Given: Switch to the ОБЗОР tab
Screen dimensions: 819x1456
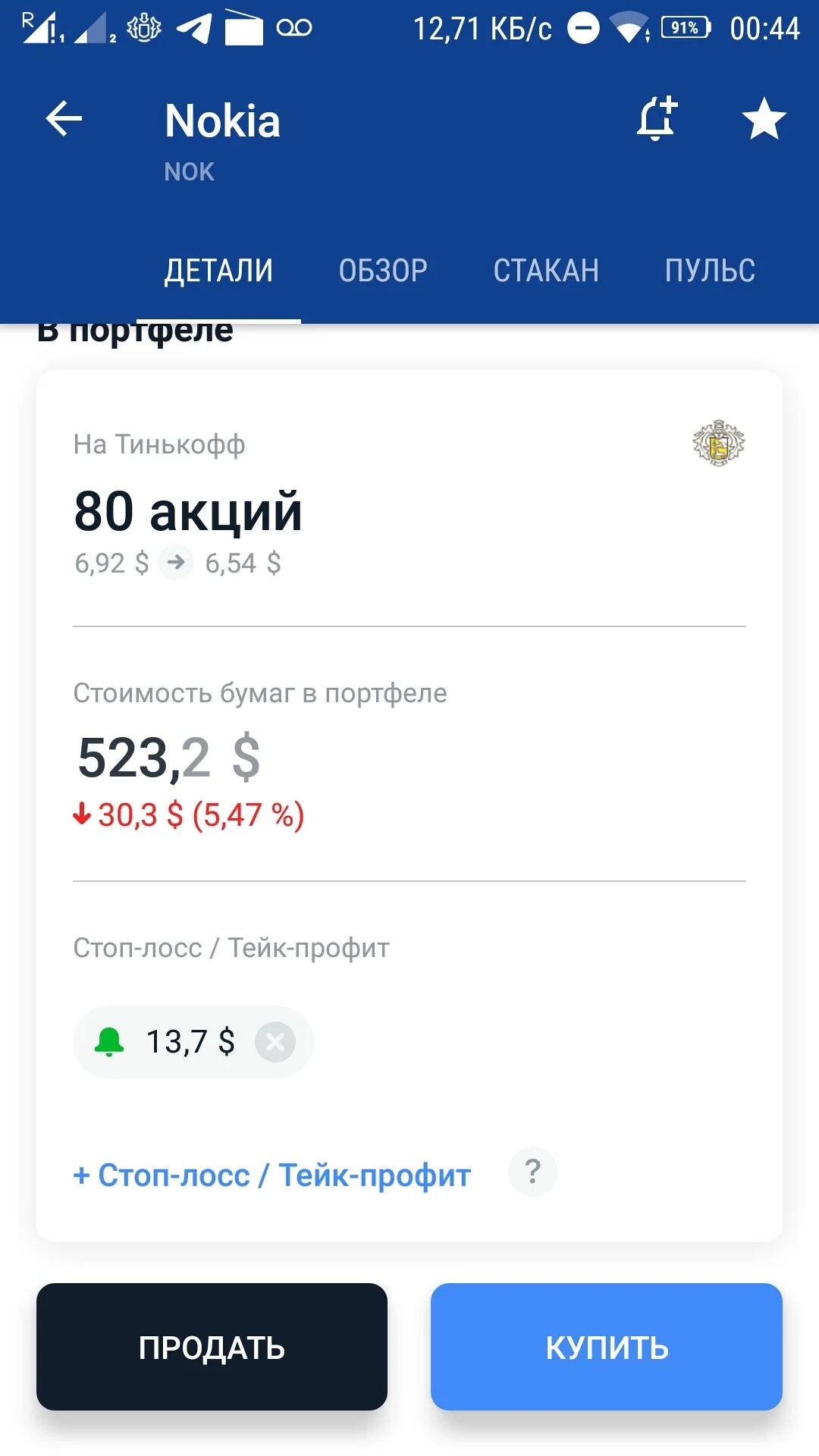Looking at the screenshot, I should click(383, 271).
